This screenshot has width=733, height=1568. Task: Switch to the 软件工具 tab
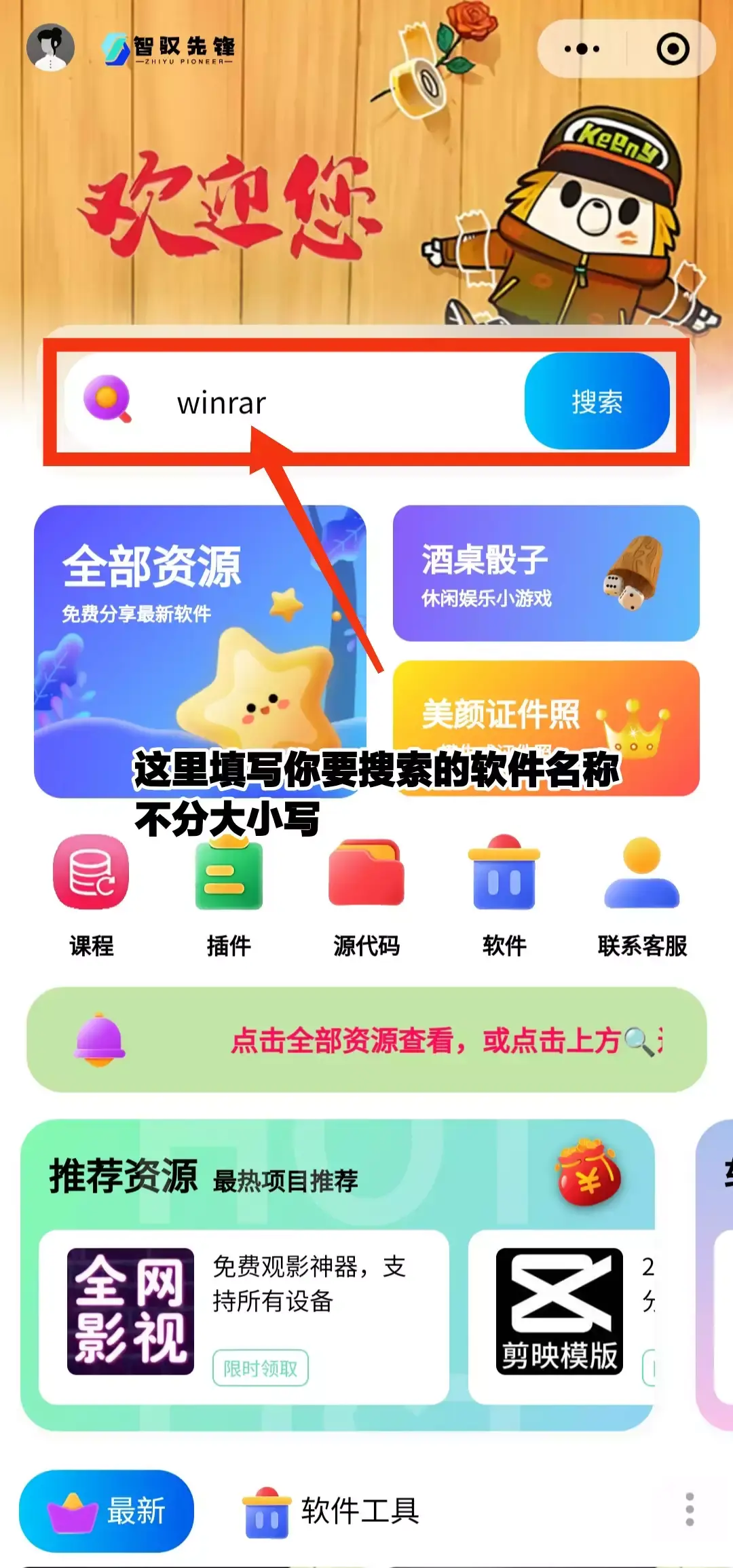pyautogui.click(x=331, y=1511)
